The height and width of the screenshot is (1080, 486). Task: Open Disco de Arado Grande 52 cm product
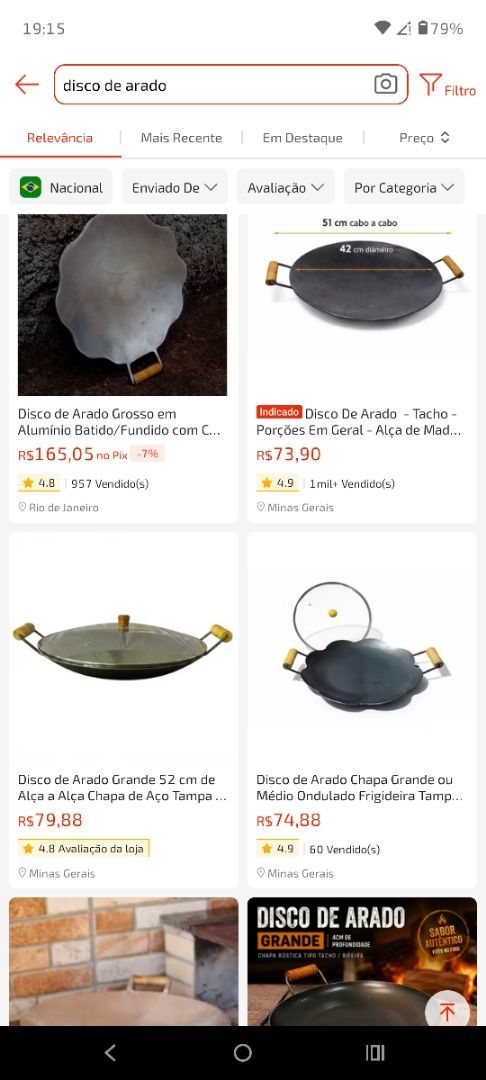(x=123, y=709)
